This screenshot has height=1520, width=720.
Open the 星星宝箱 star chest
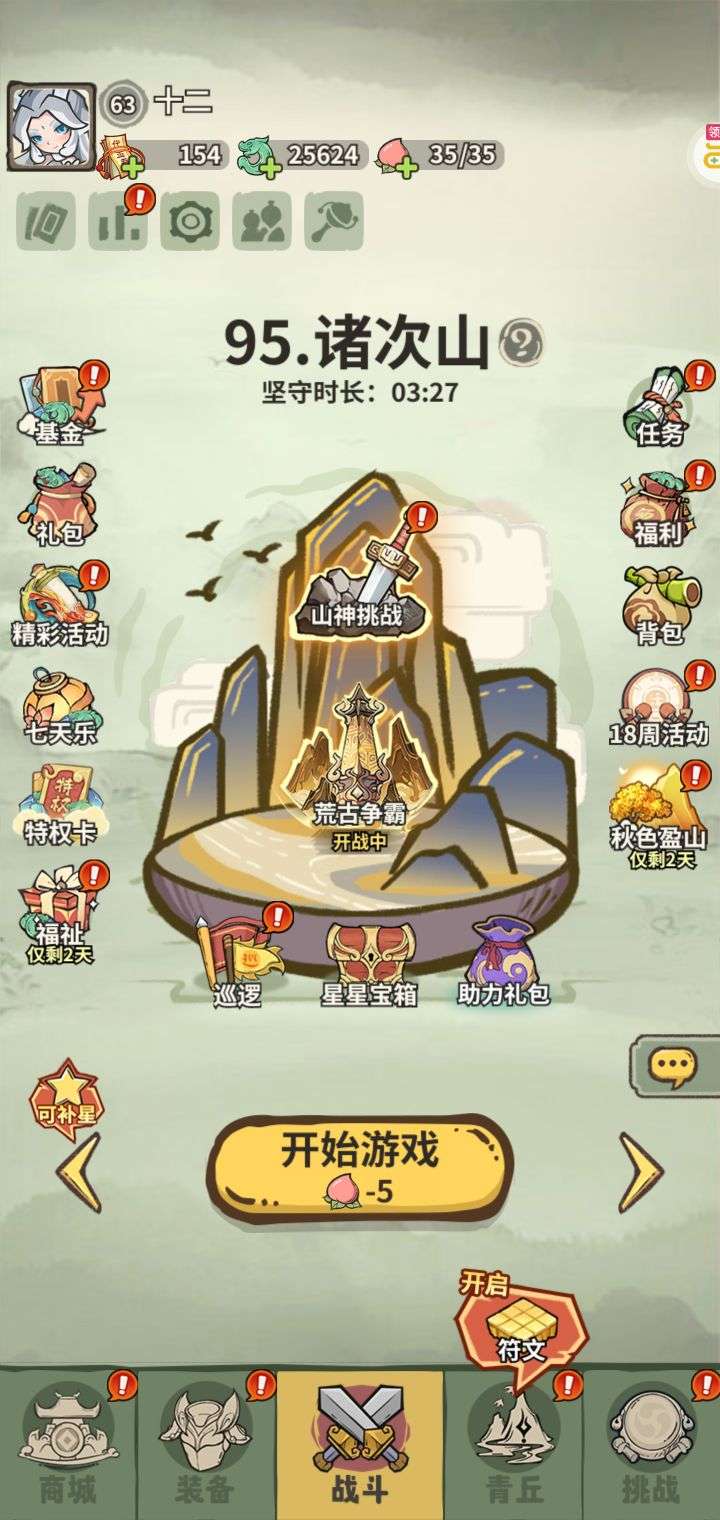(x=371, y=962)
